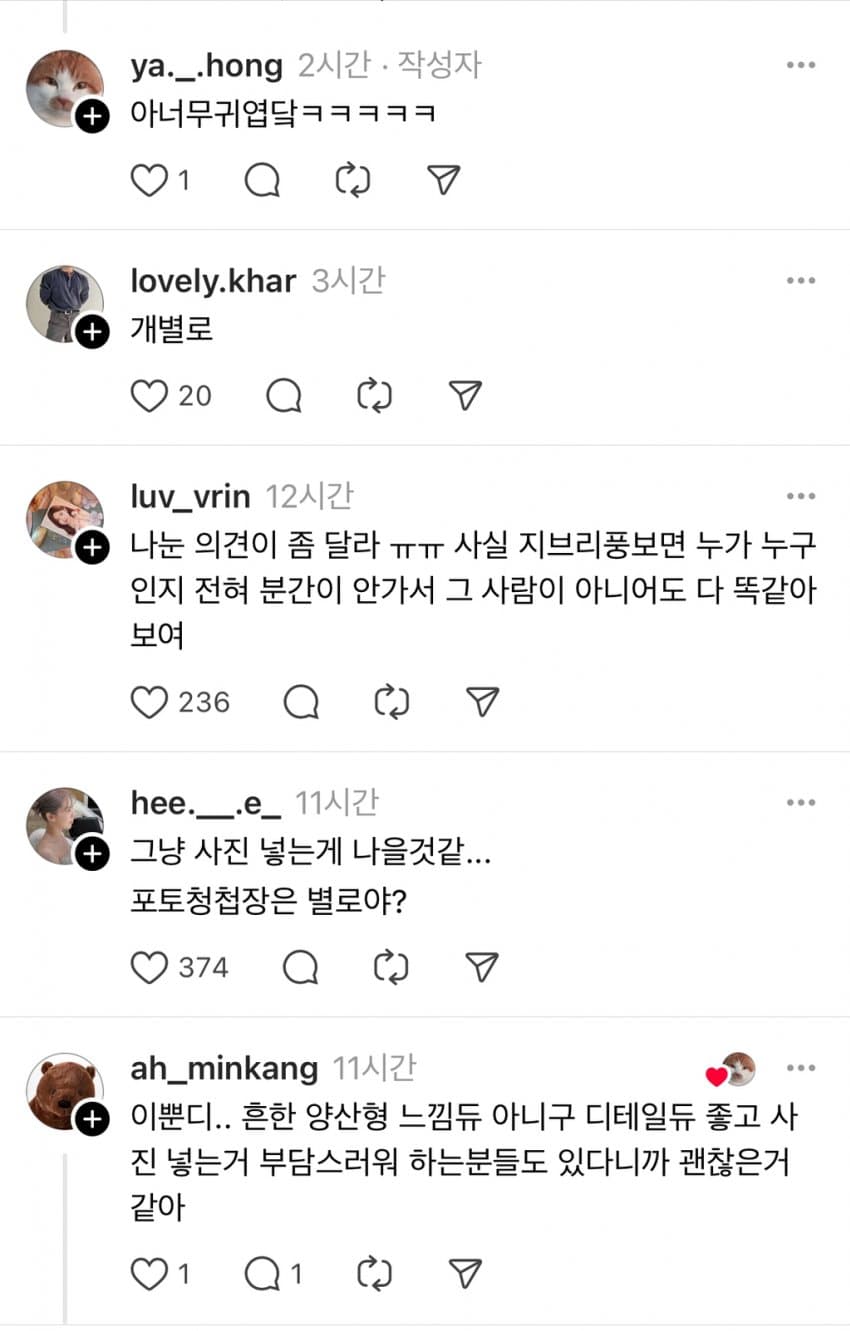Like ya._.hong's comment
The height and width of the screenshot is (1331, 850).
point(149,181)
